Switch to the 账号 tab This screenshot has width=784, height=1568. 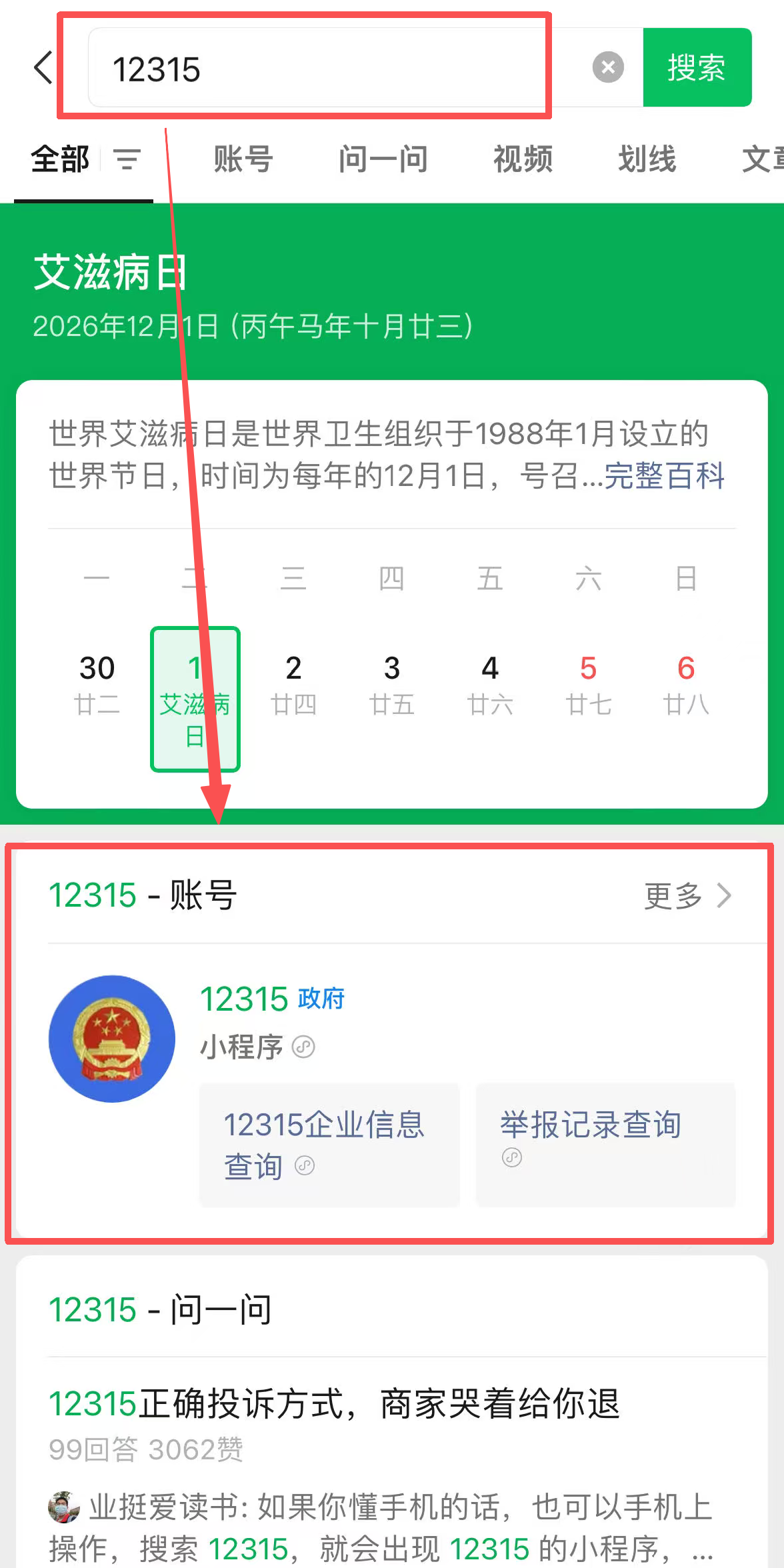point(243,160)
